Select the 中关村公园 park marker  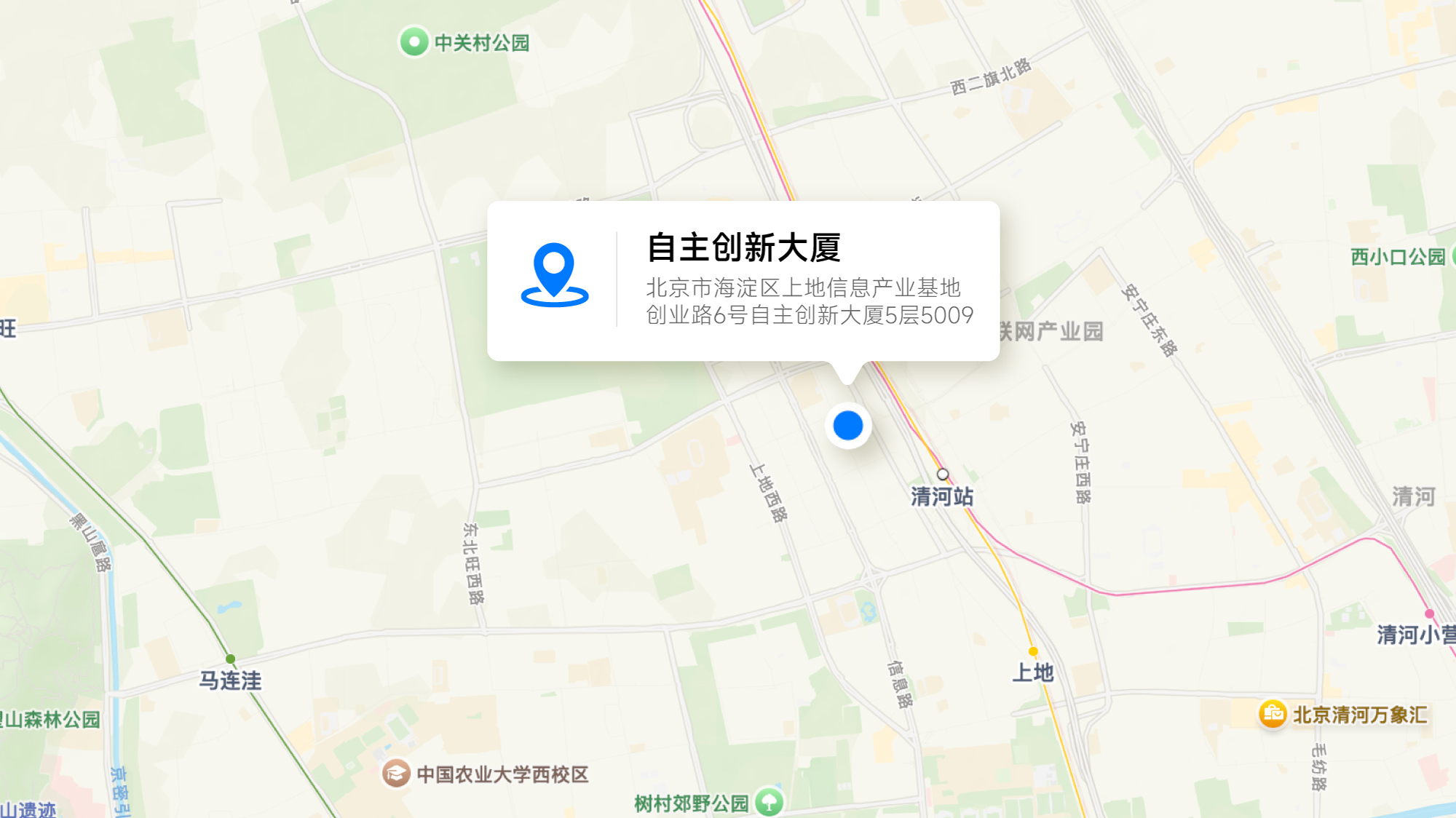point(414,42)
